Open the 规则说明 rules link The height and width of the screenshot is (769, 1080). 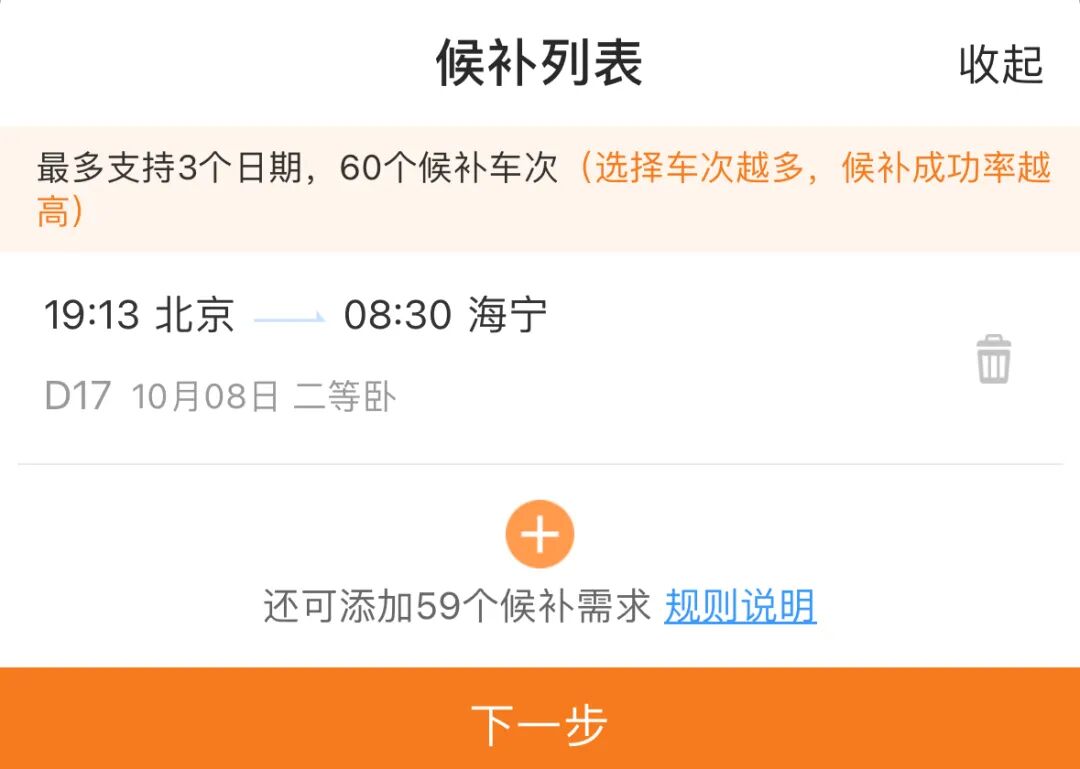click(x=740, y=606)
